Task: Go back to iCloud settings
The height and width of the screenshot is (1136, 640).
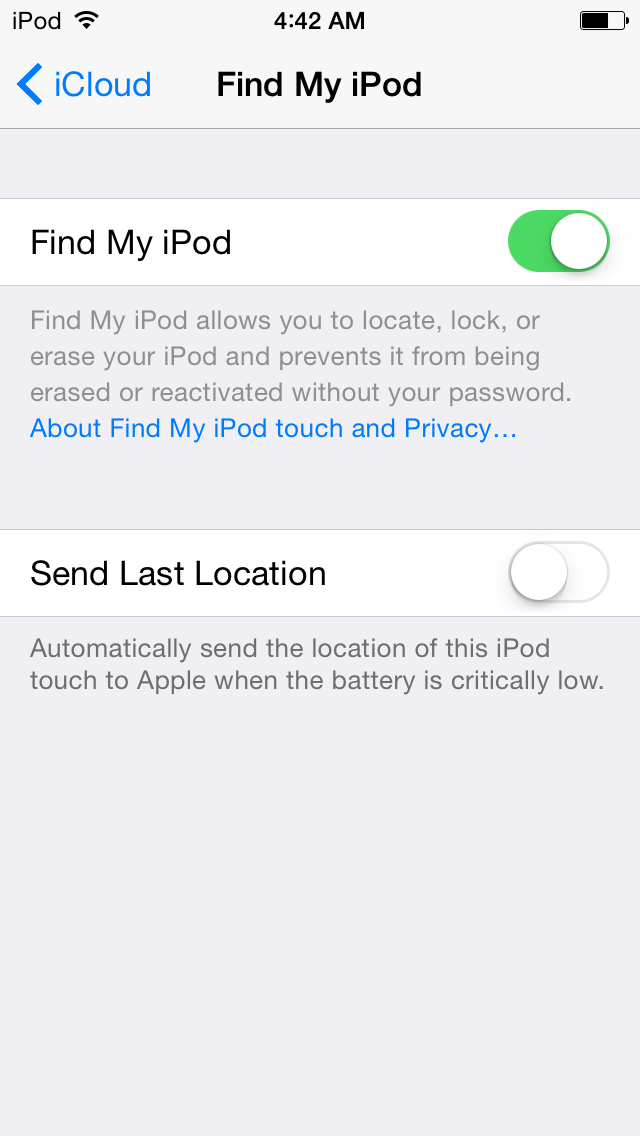Action: click(x=84, y=85)
